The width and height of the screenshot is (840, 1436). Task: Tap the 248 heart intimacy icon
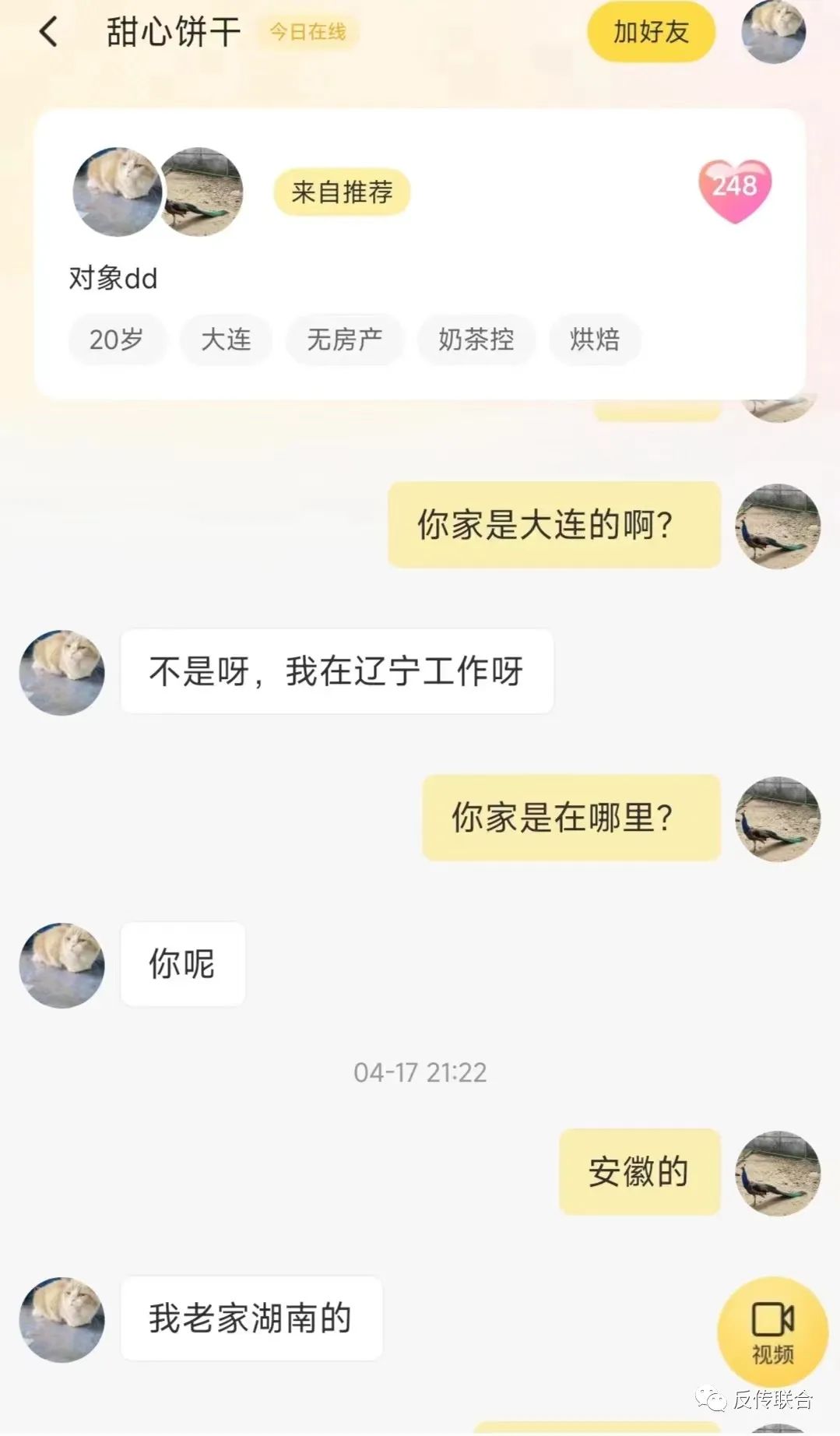click(734, 189)
